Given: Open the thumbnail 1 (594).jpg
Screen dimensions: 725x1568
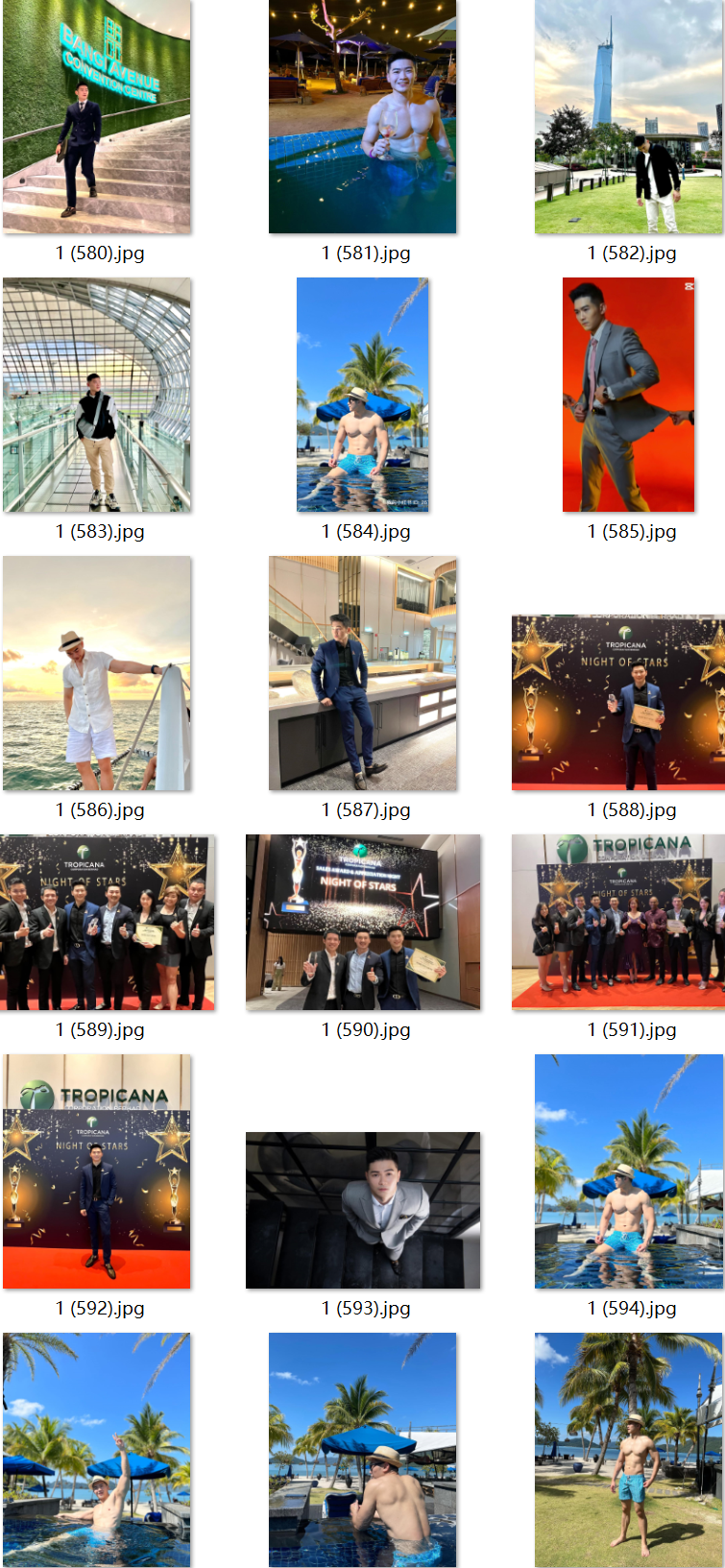Looking at the screenshot, I should 629,1171.
